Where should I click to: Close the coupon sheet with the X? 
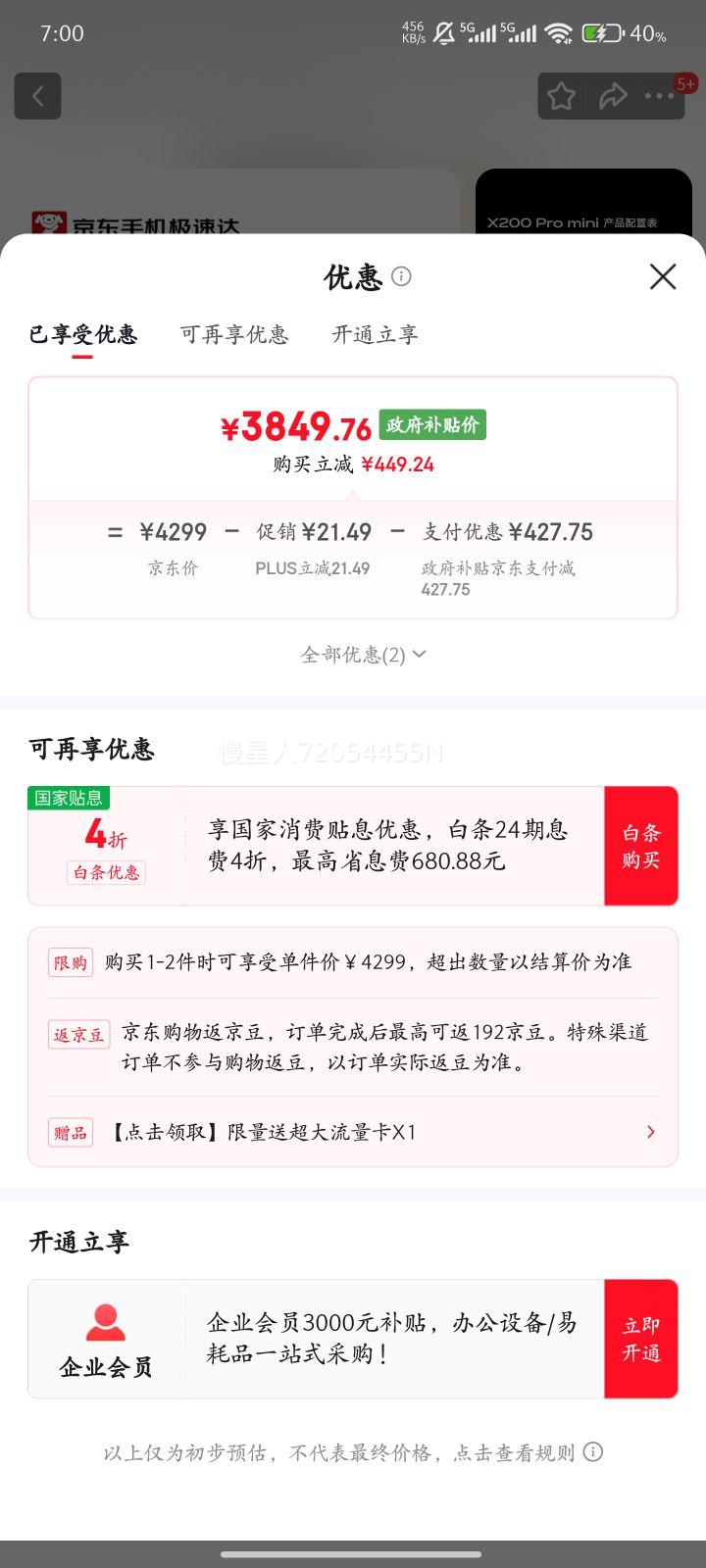663,277
